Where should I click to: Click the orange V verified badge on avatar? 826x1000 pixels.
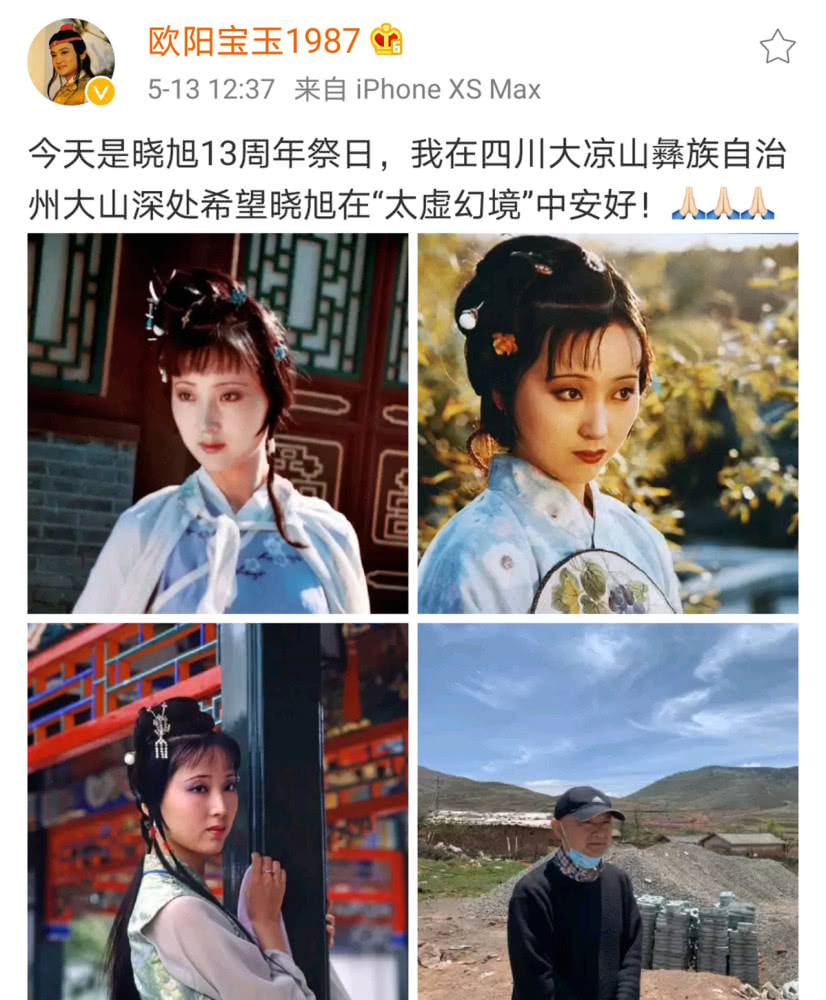(x=97, y=92)
